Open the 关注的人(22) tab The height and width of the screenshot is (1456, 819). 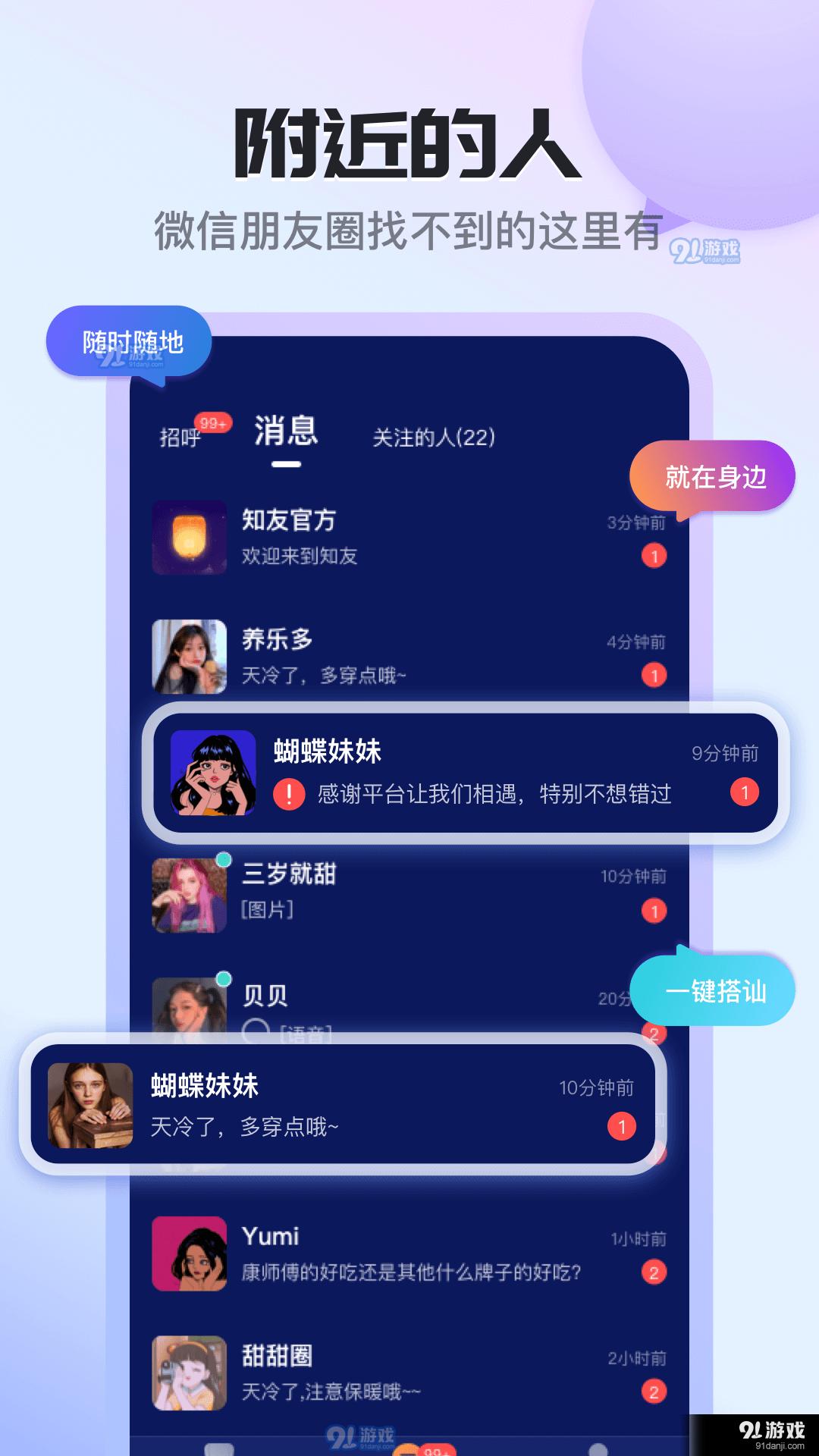point(431,438)
